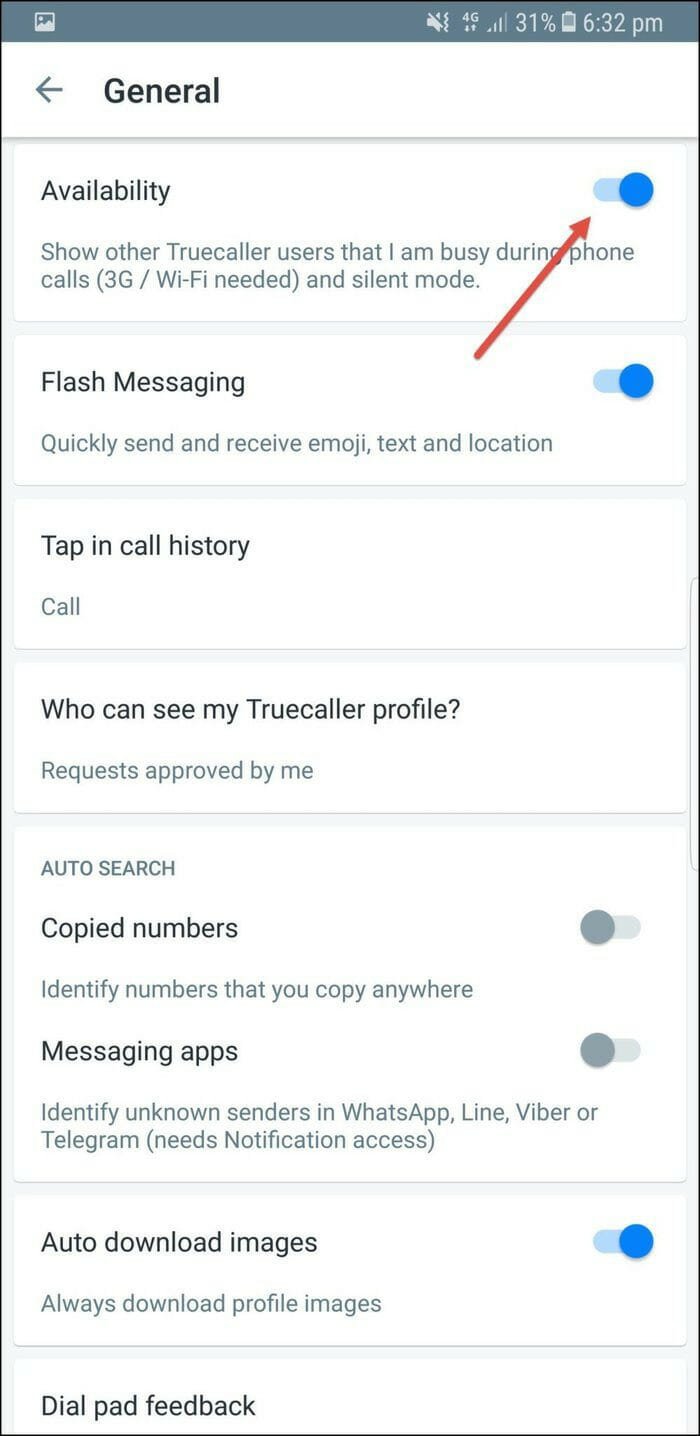The height and width of the screenshot is (1436, 700).
Task: Open Dial pad feedback setting
Action: tap(350, 1398)
